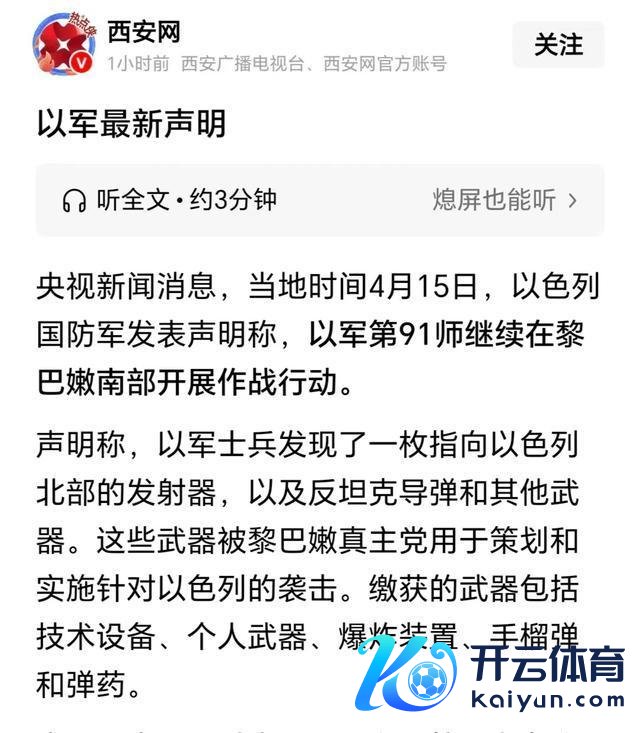Open the 西安网 profile avatar

click(63, 45)
